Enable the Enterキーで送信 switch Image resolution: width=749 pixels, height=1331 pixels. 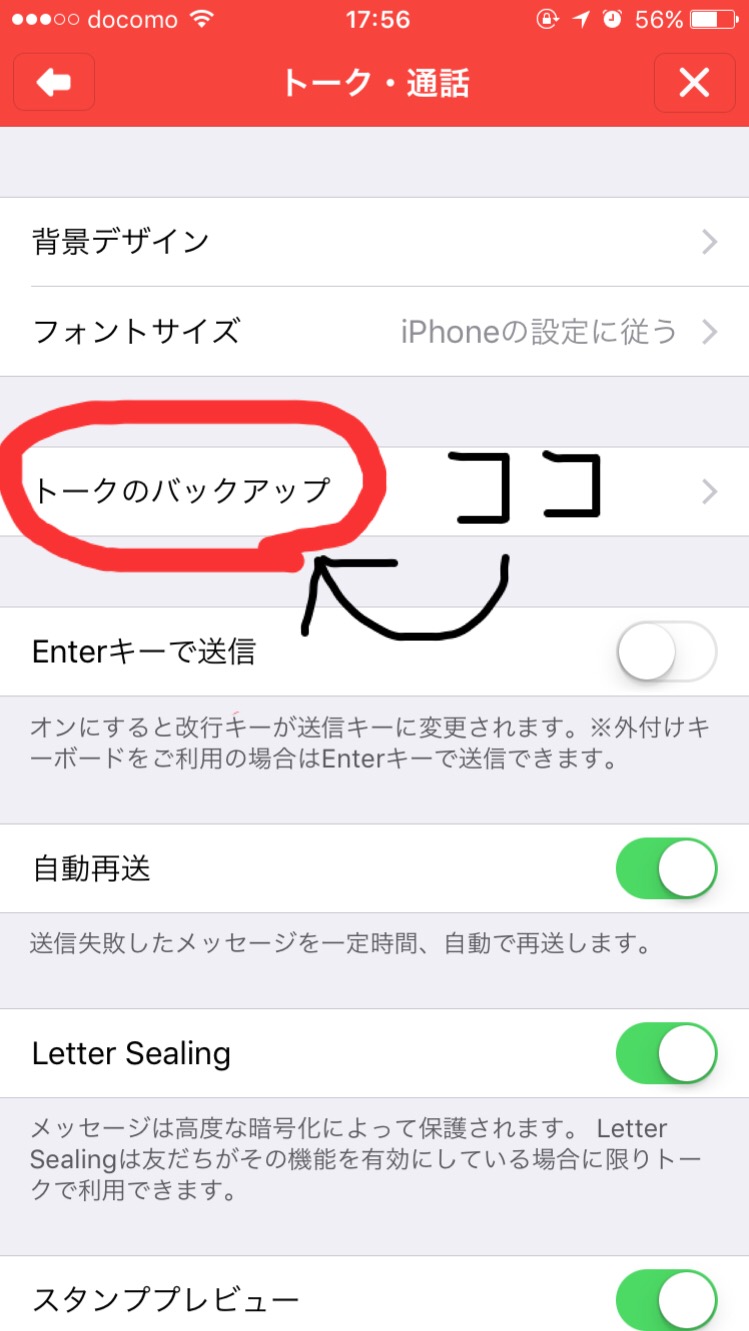[x=666, y=651]
